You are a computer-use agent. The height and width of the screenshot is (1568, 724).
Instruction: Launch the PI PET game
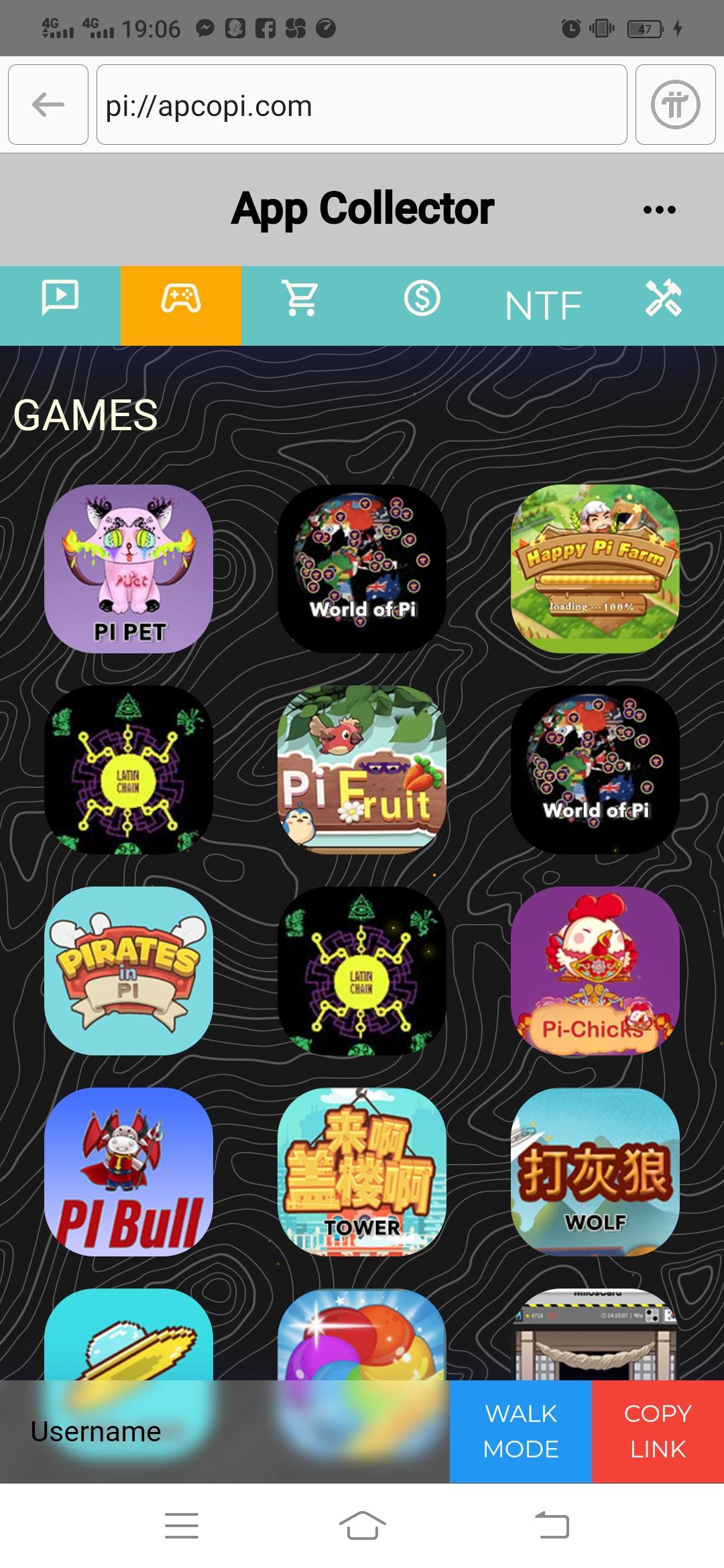point(129,568)
